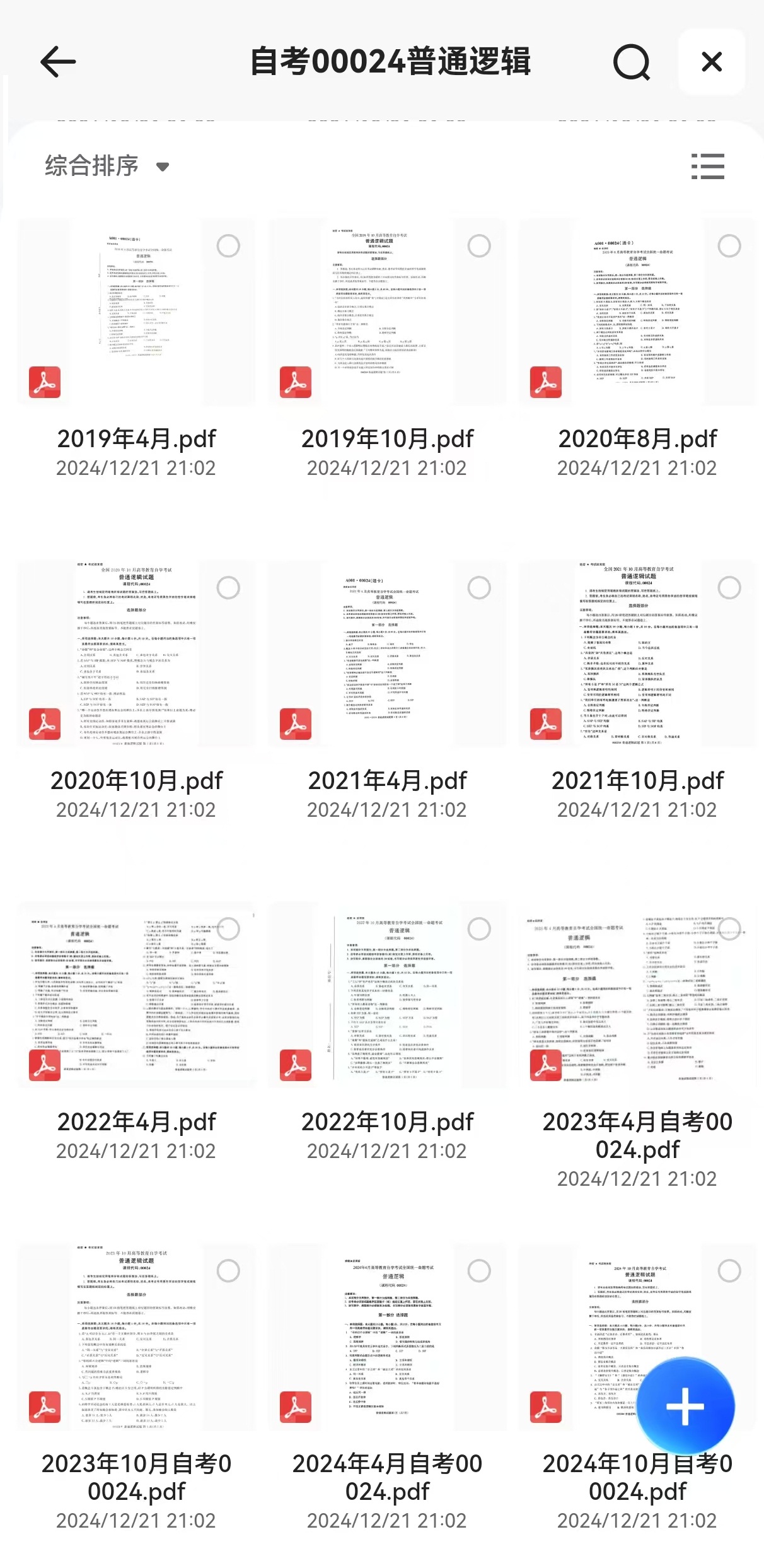Open 2021年10月.pdf file
Screen dimensions: 764x1568
click(x=637, y=654)
